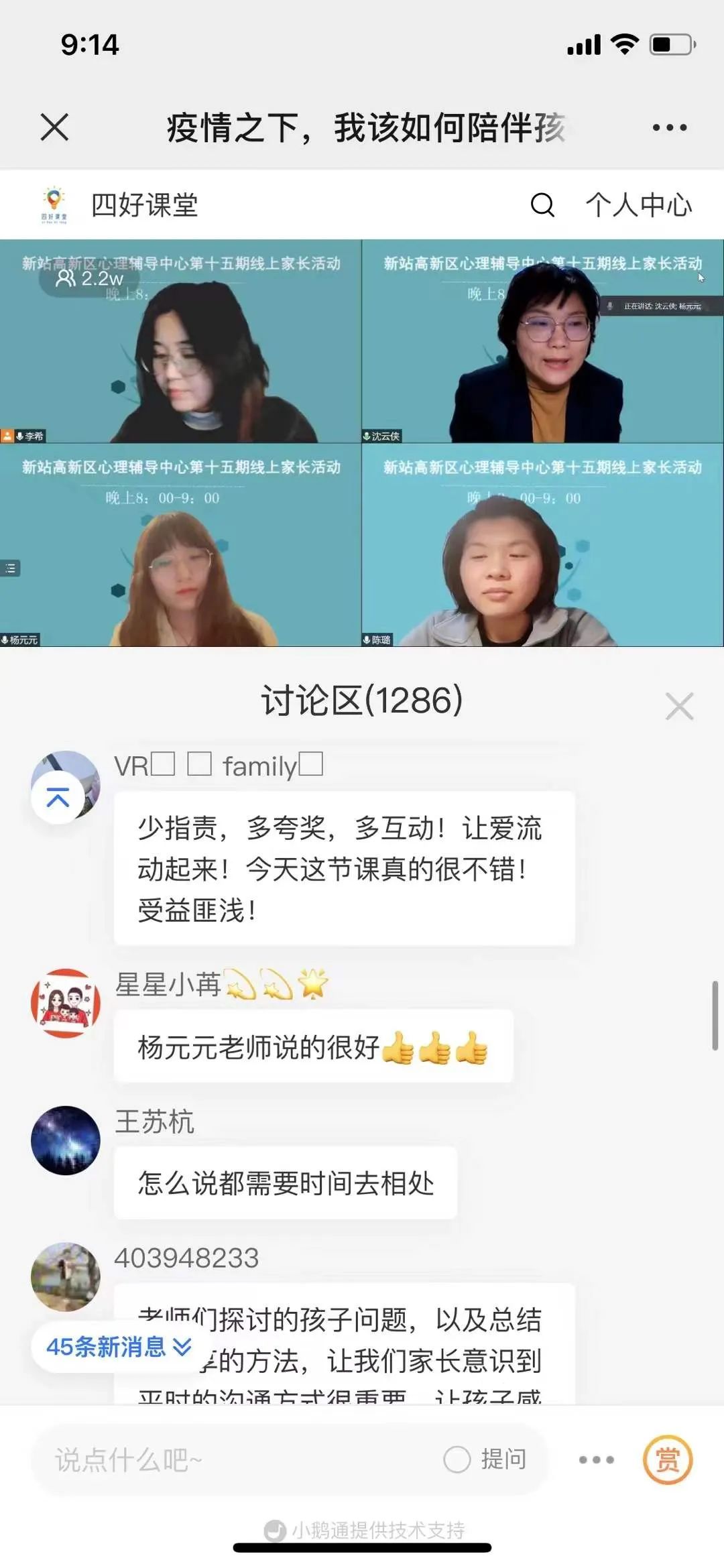Open 星星小苒's profile avatar
Screen dimensions: 724x1568
(66, 1003)
